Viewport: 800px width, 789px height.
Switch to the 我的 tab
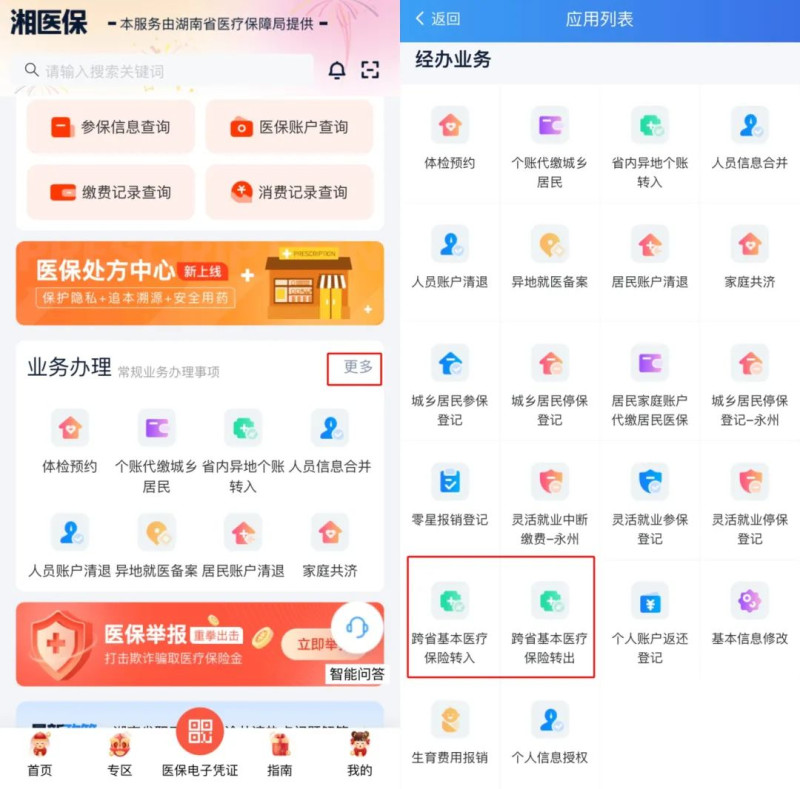click(x=359, y=755)
